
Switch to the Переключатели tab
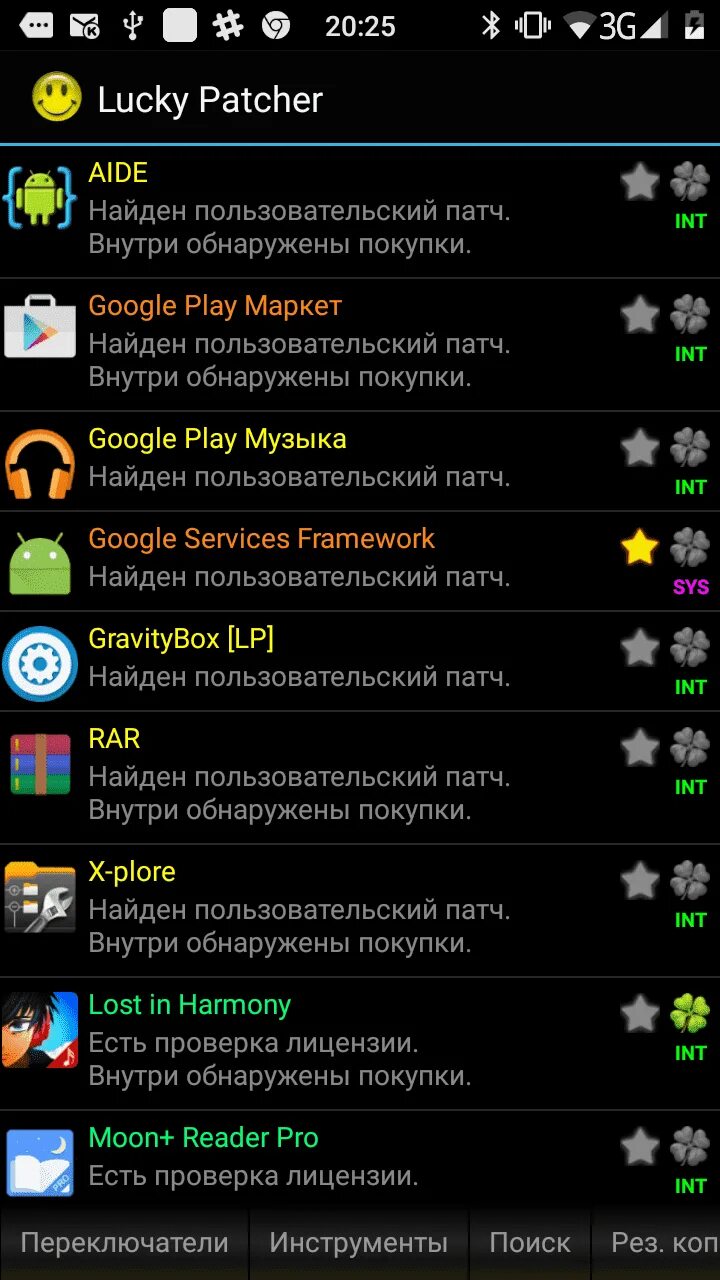[123, 1242]
